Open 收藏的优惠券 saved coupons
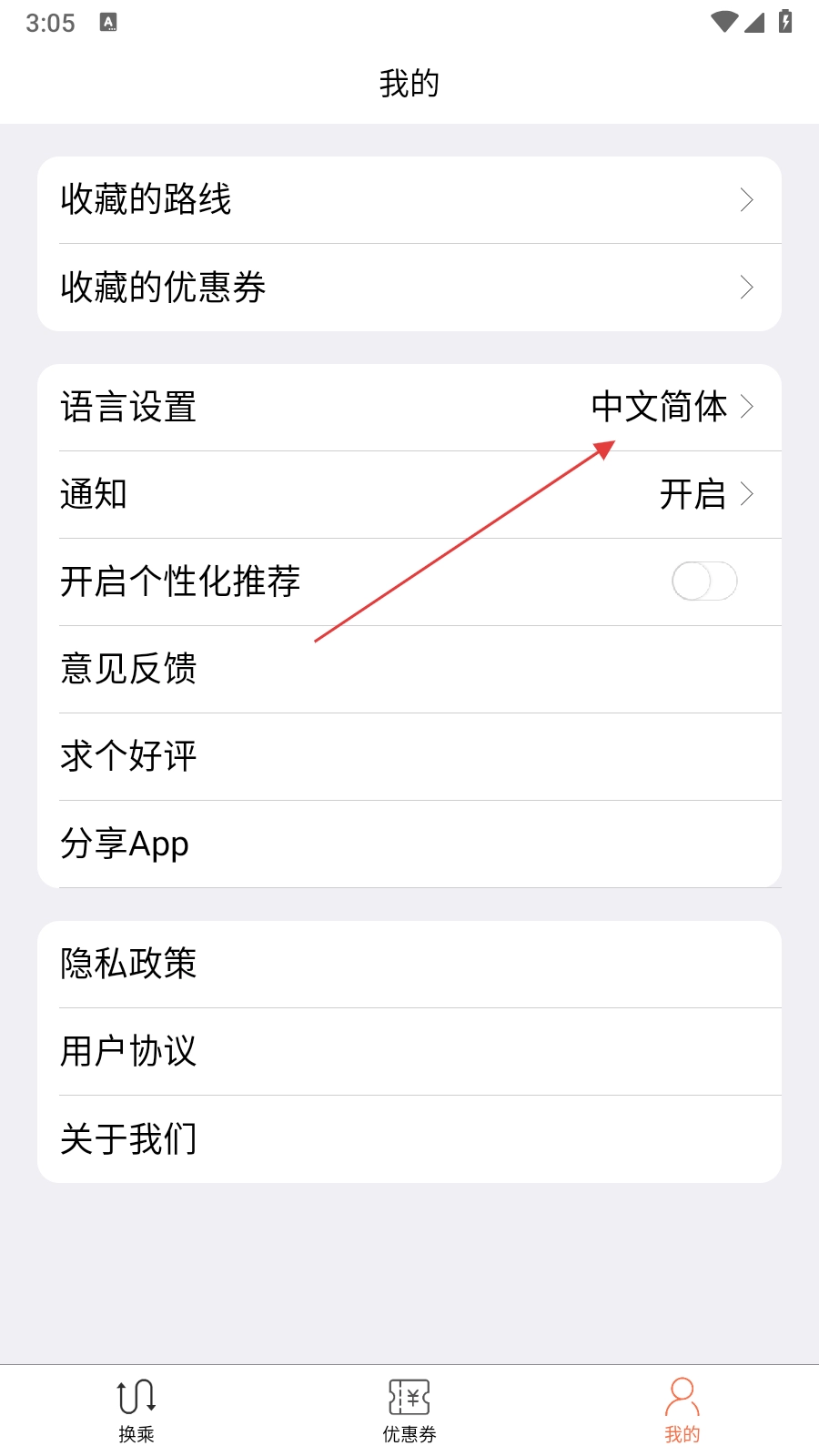This screenshot has height=1456, width=819. [x=409, y=288]
